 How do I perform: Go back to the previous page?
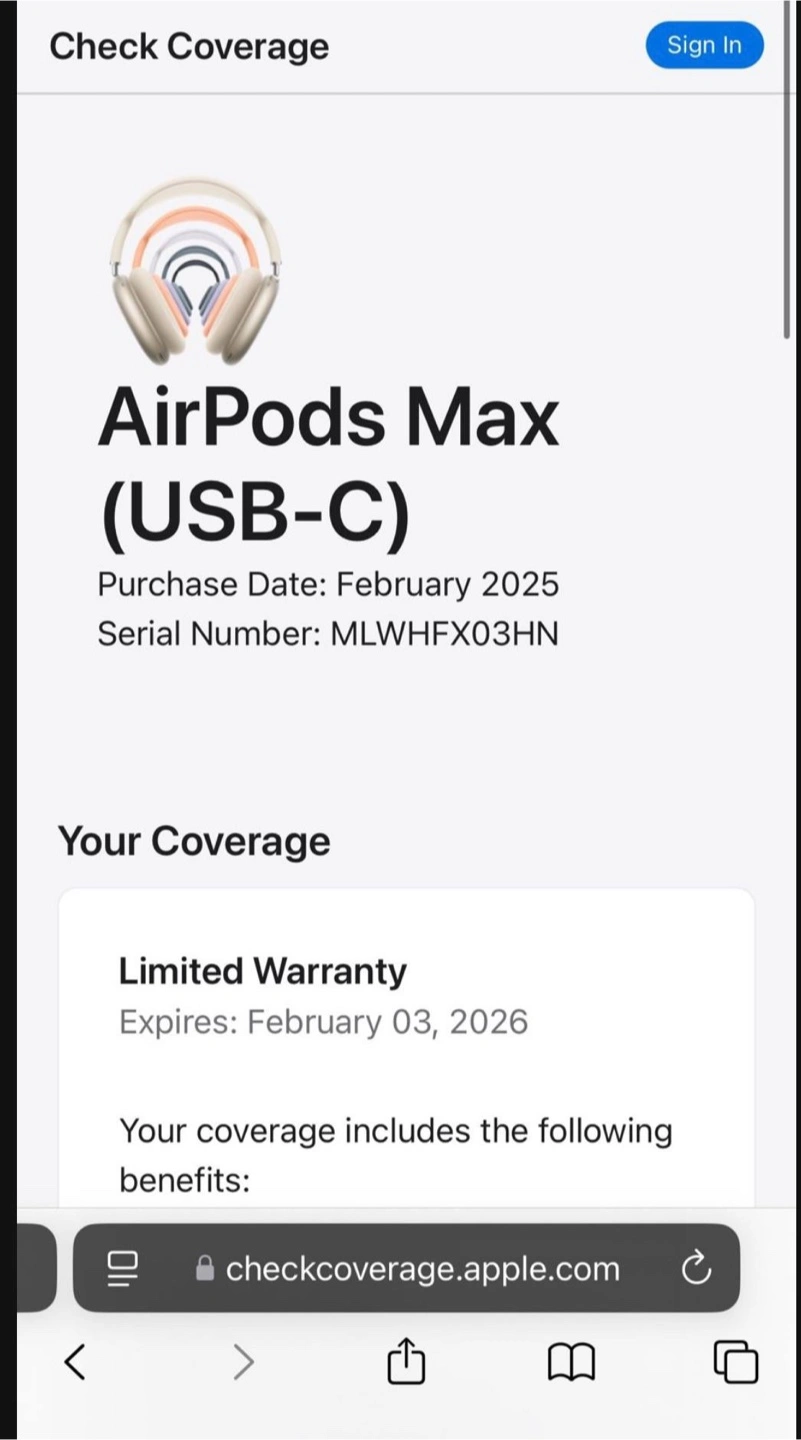click(x=75, y=1362)
